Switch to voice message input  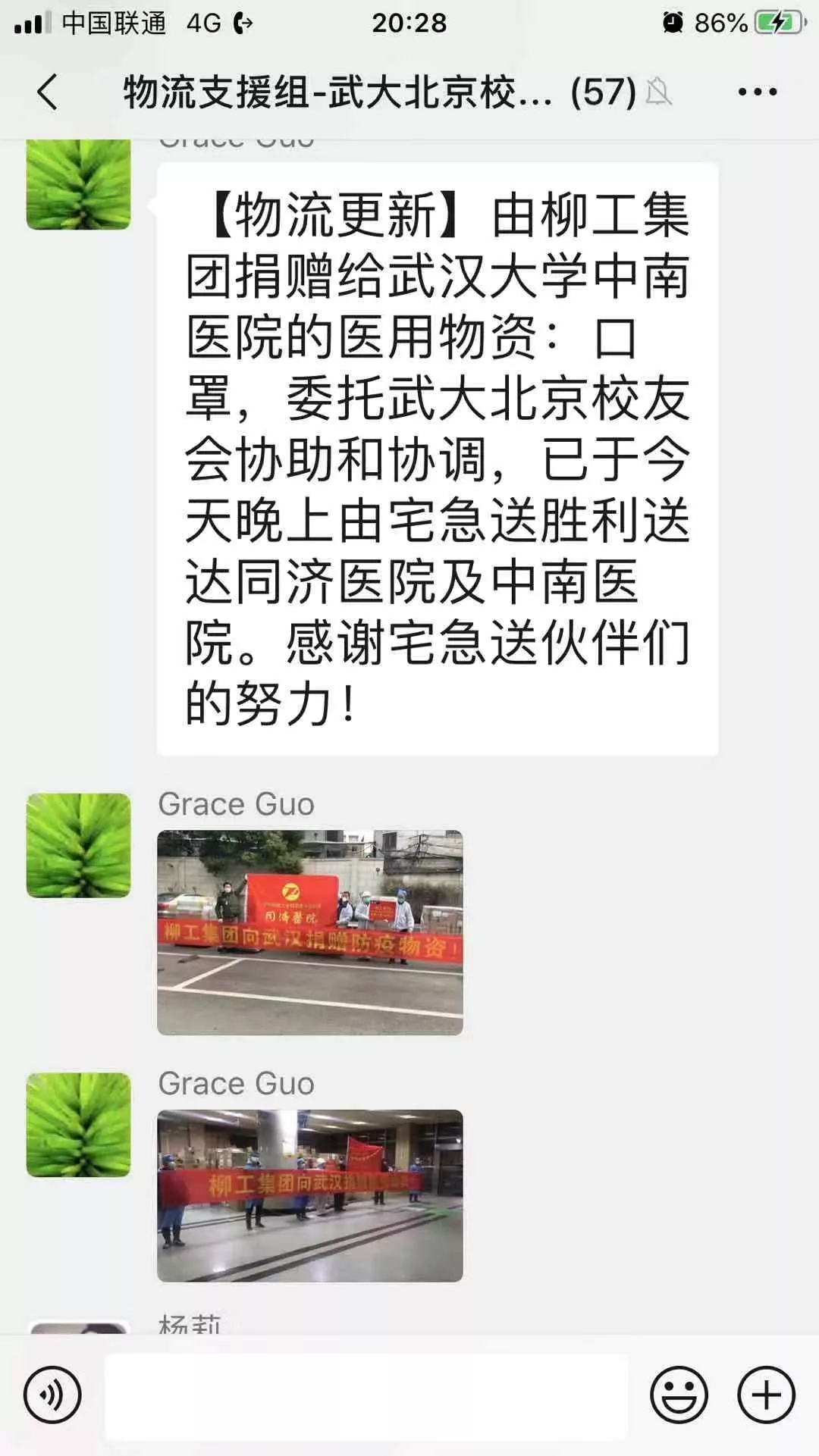pos(52,1395)
